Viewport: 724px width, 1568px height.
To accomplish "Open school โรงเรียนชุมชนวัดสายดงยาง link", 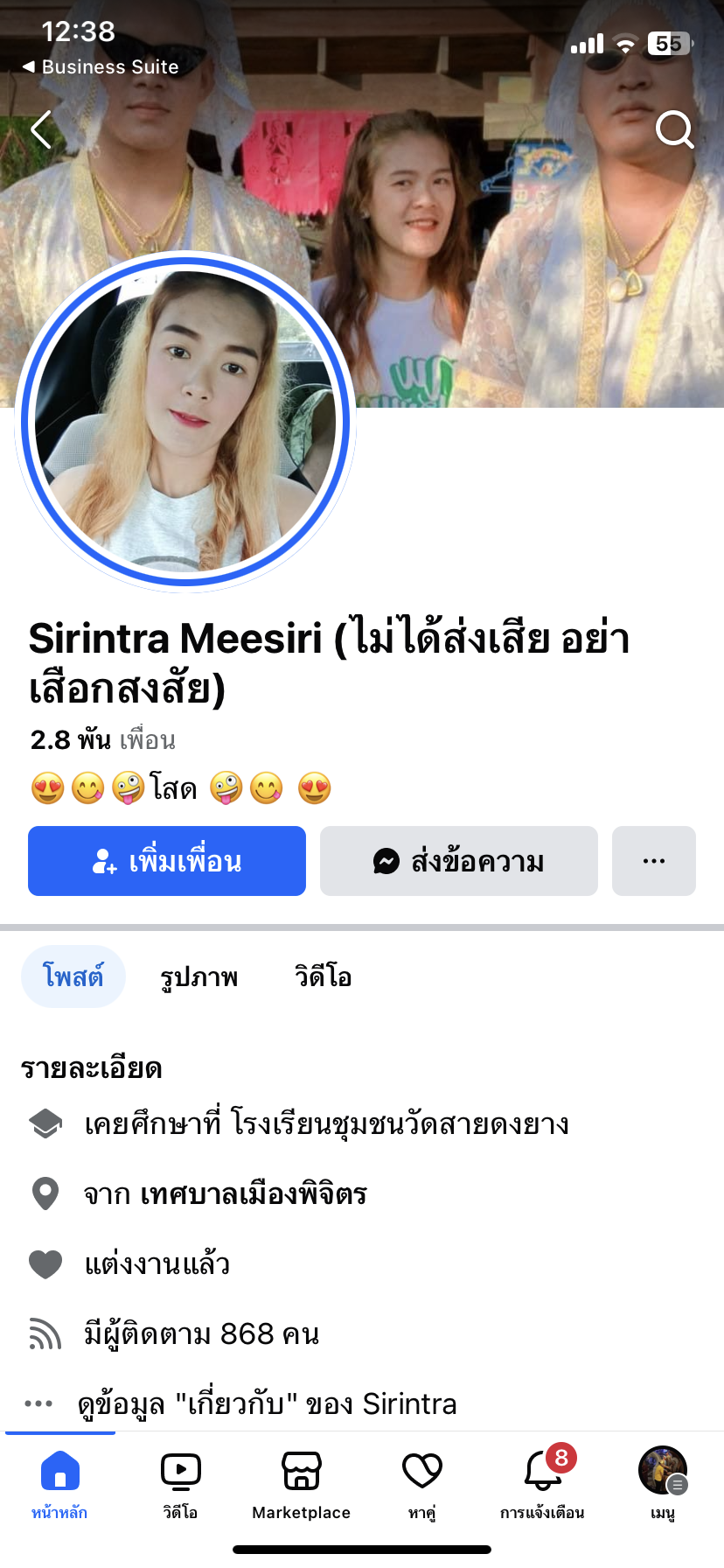I will 400,1123.
